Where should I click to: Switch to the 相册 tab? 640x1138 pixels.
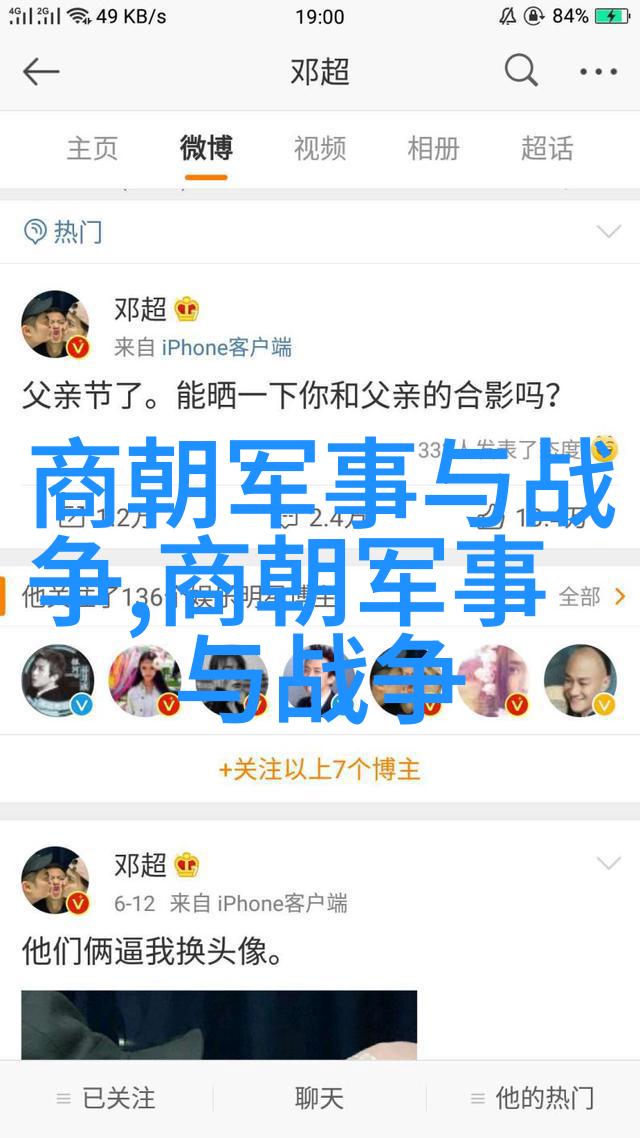[433, 148]
